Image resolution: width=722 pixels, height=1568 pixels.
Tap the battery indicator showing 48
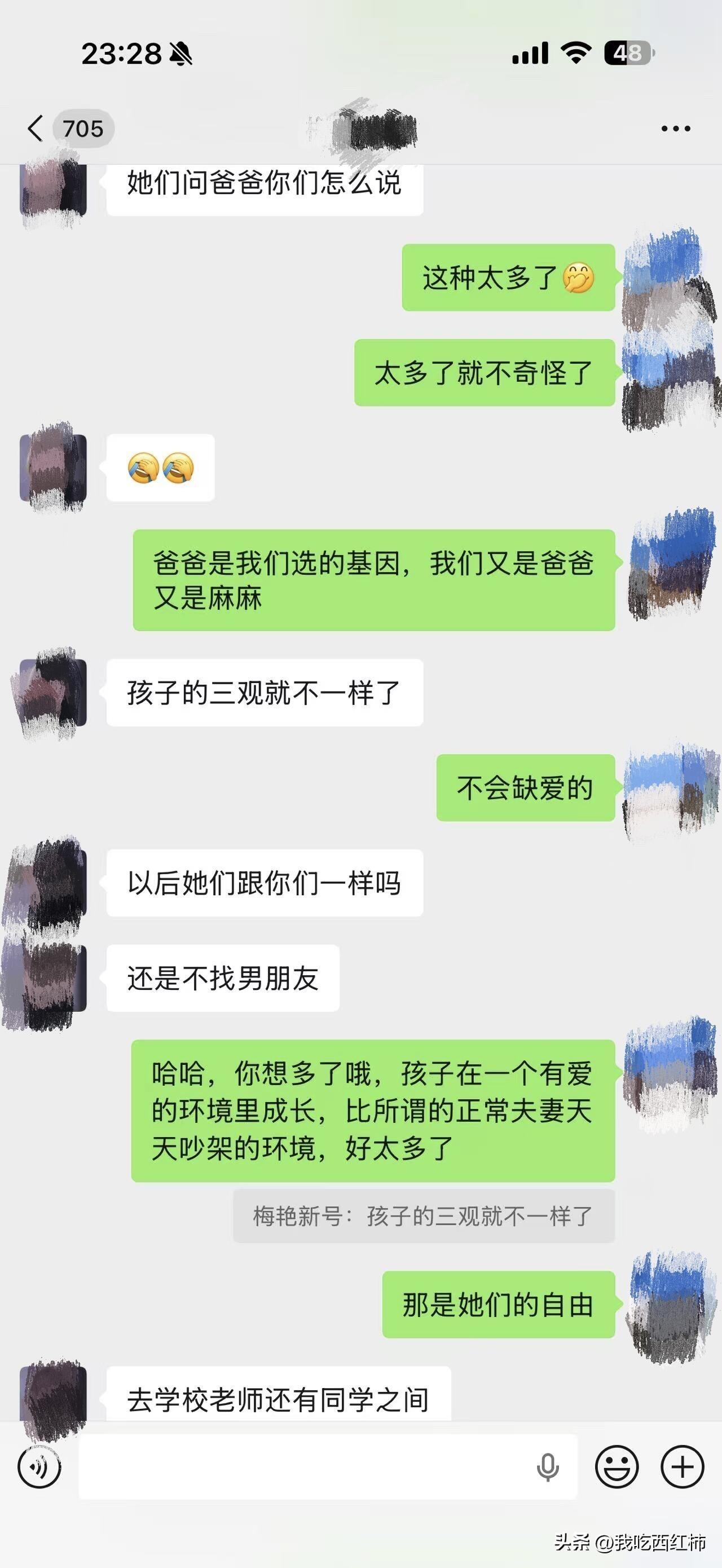click(x=627, y=54)
